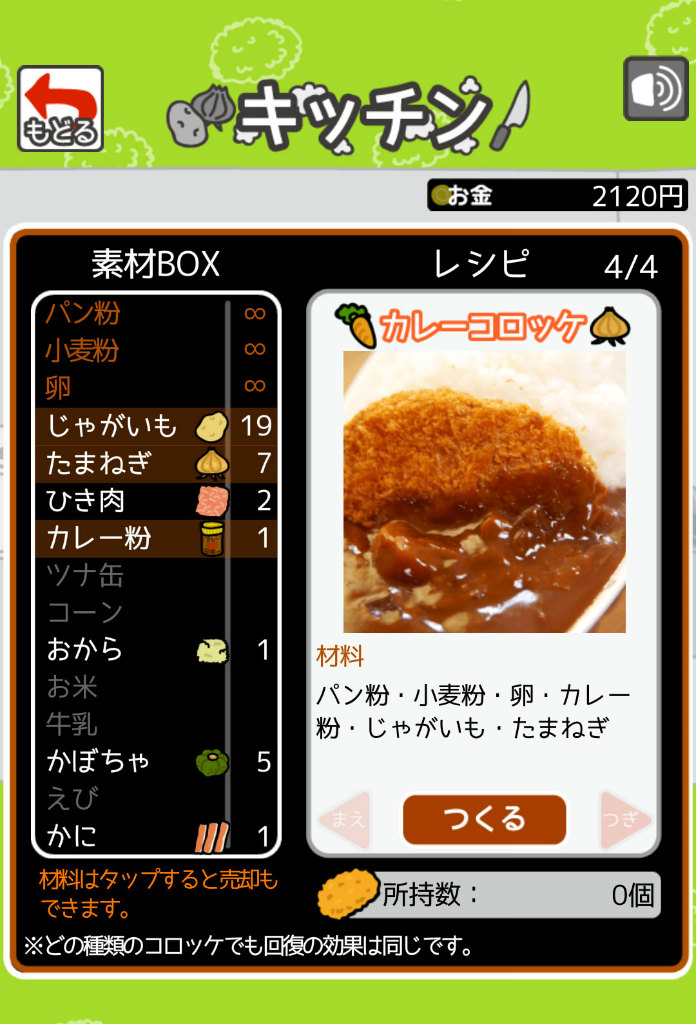Select たまねぎ in the ingredient box

[156, 464]
